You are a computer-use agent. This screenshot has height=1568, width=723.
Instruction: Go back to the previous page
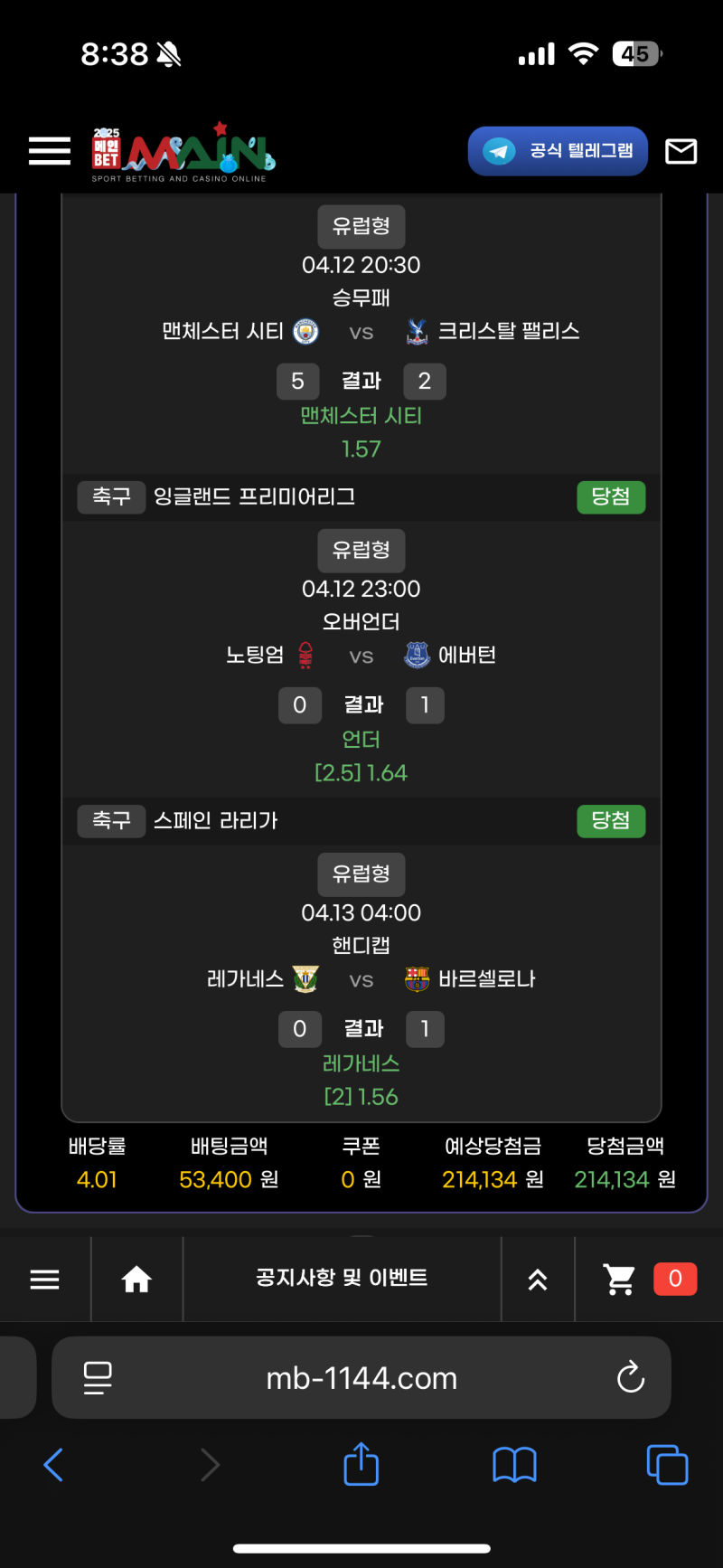[x=54, y=1465]
